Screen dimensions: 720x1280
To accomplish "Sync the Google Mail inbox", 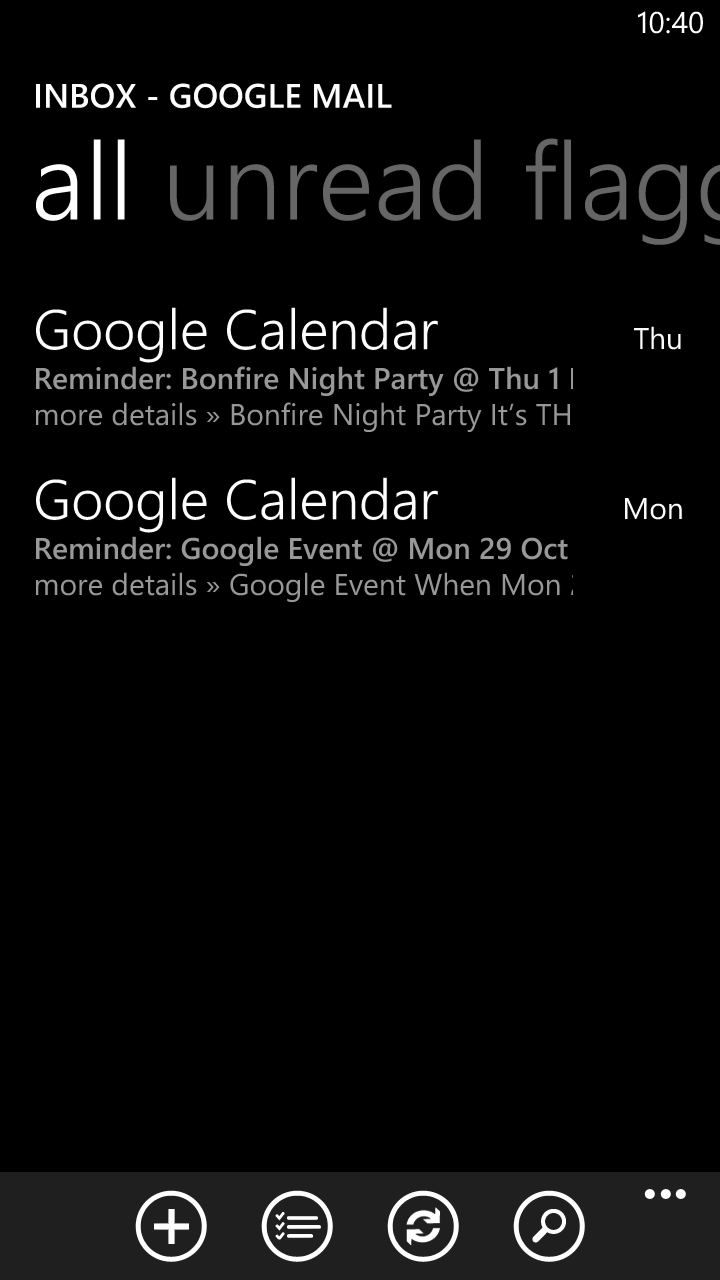I will coord(423,1225).
